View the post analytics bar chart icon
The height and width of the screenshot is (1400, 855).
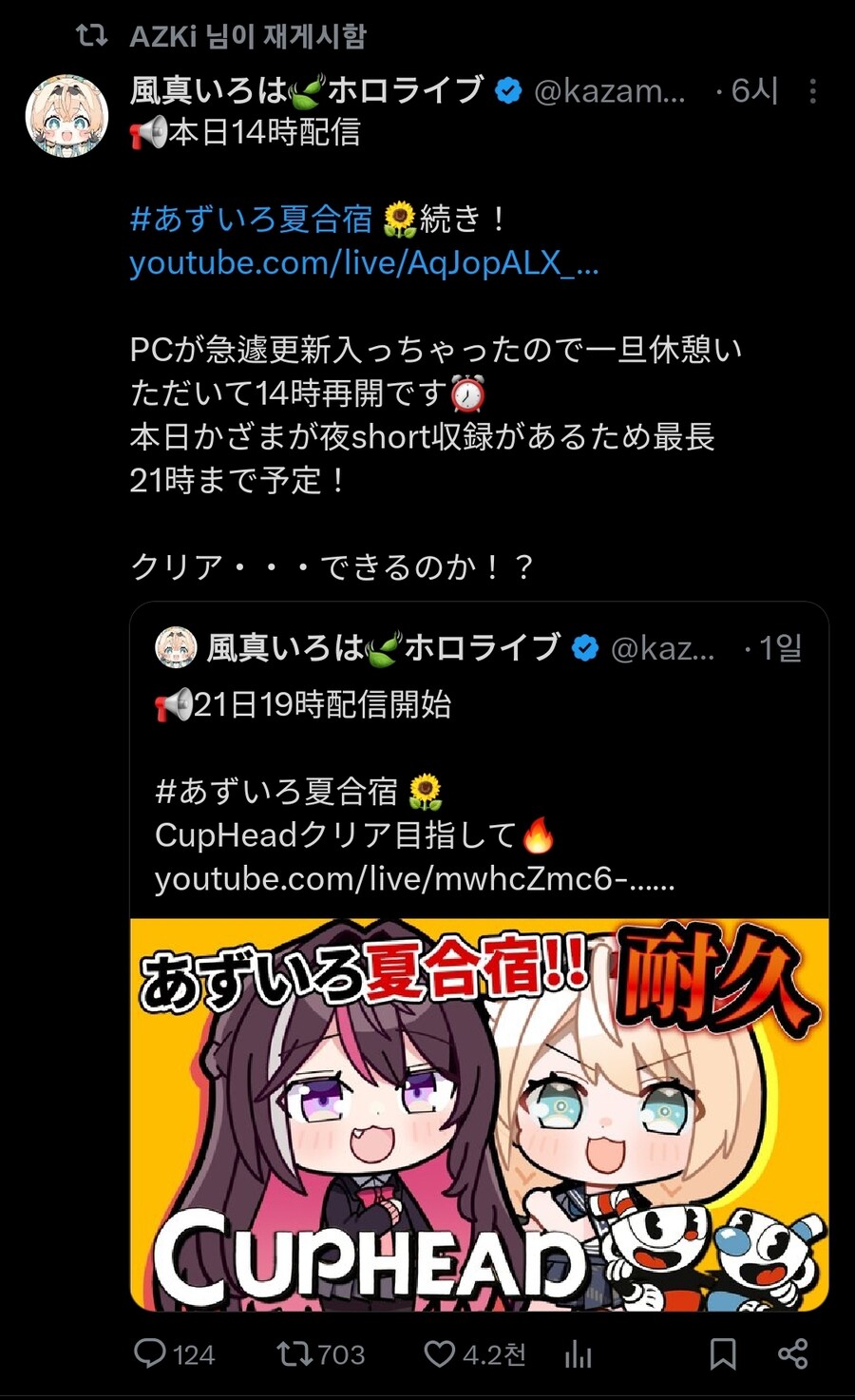pyautogui.click(x=578, y=1353)
